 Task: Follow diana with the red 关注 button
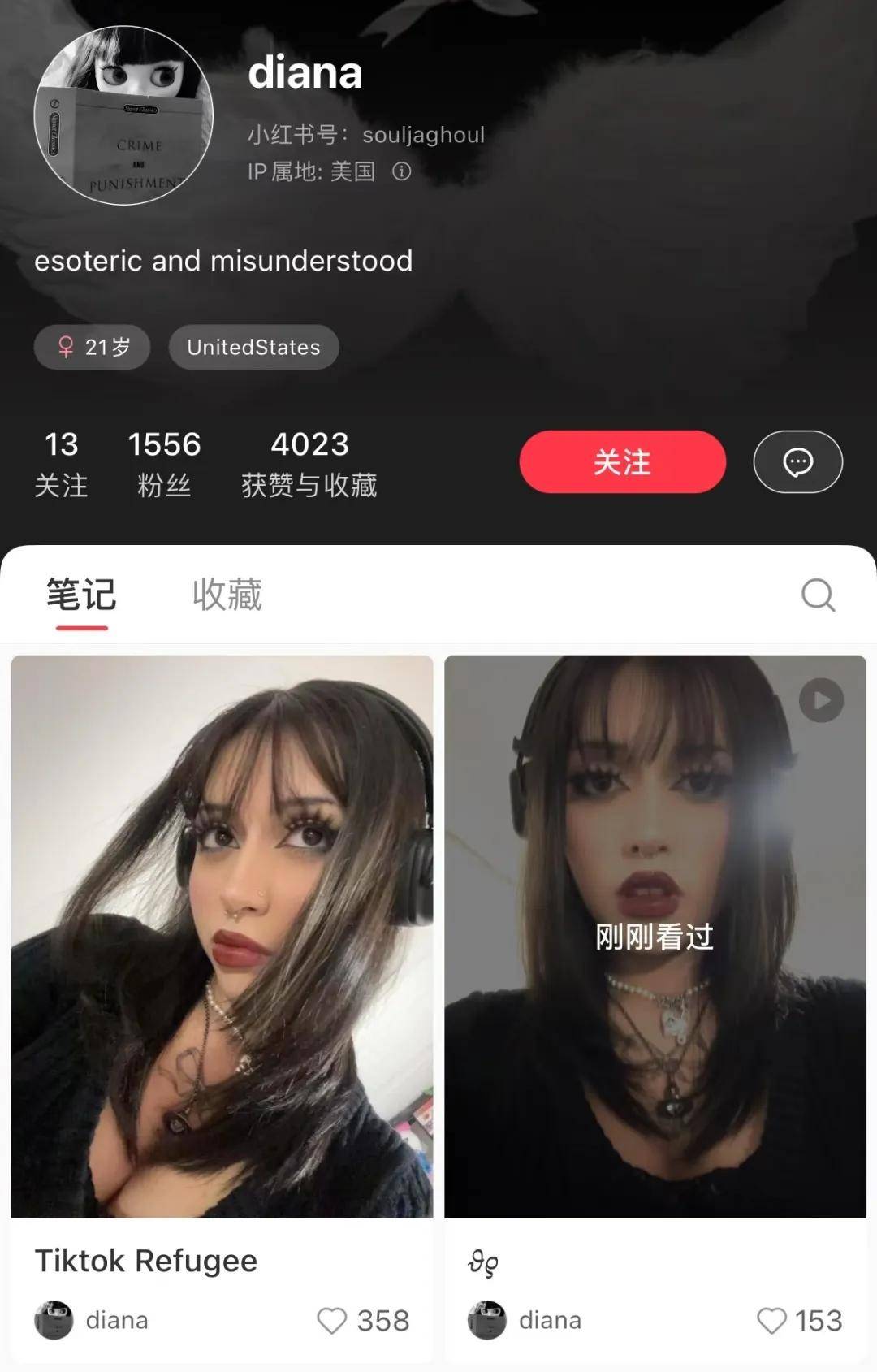622,461
